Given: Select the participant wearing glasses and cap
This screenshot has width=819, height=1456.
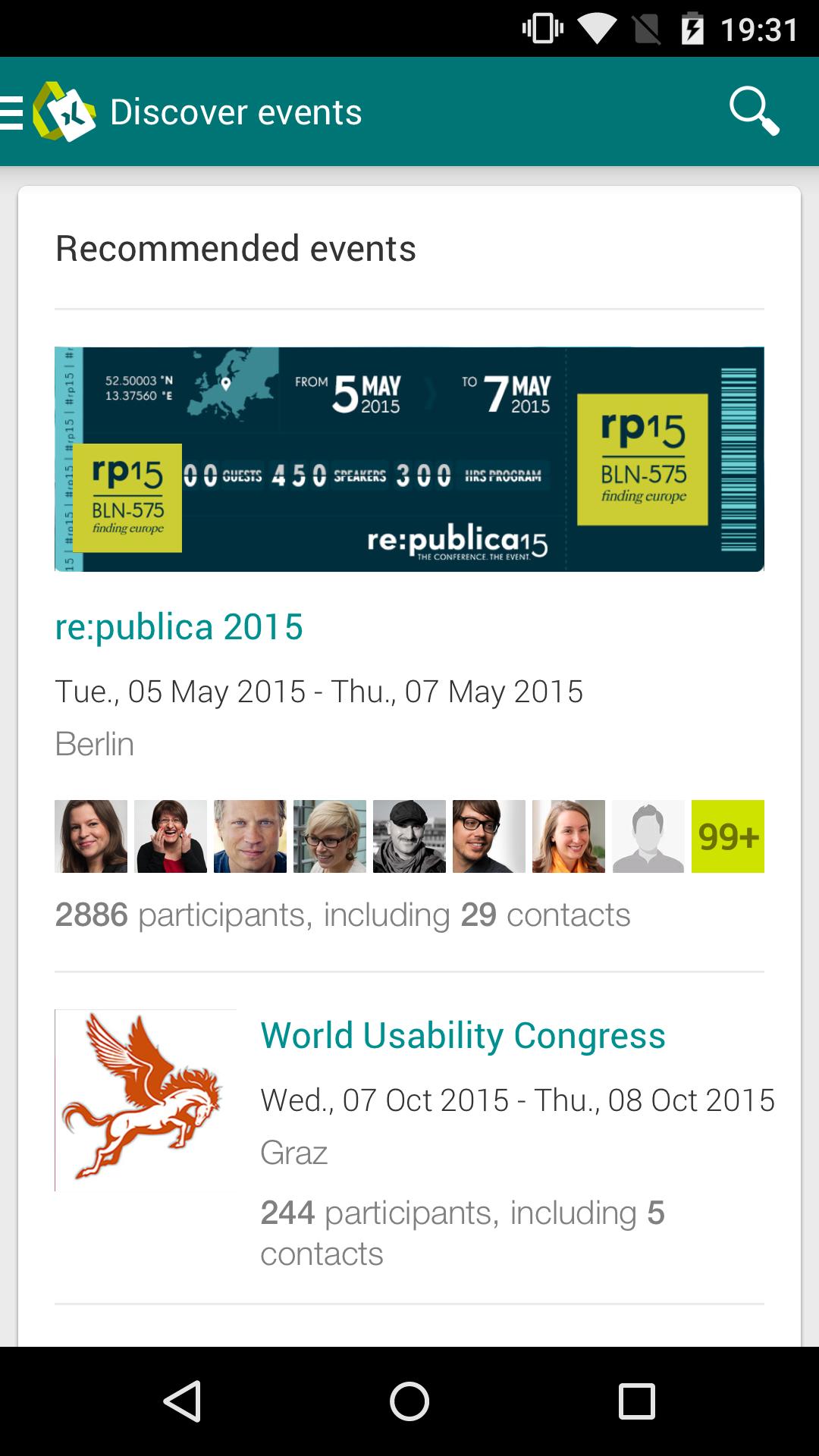Looking at the screenshot, I should 409,836.
